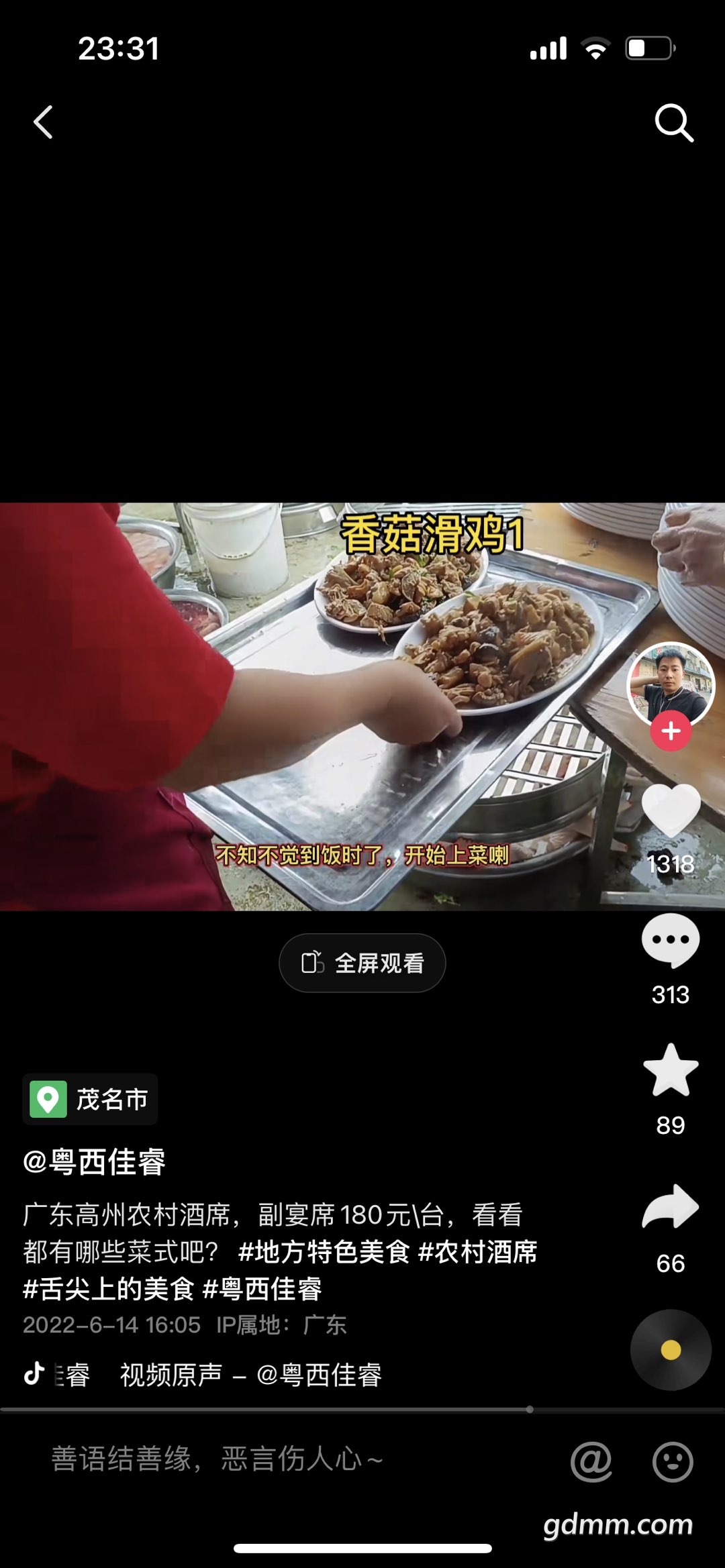Tap the 全屏观看 fullscreen button
Screen dimensions: 725x1568
362,963
